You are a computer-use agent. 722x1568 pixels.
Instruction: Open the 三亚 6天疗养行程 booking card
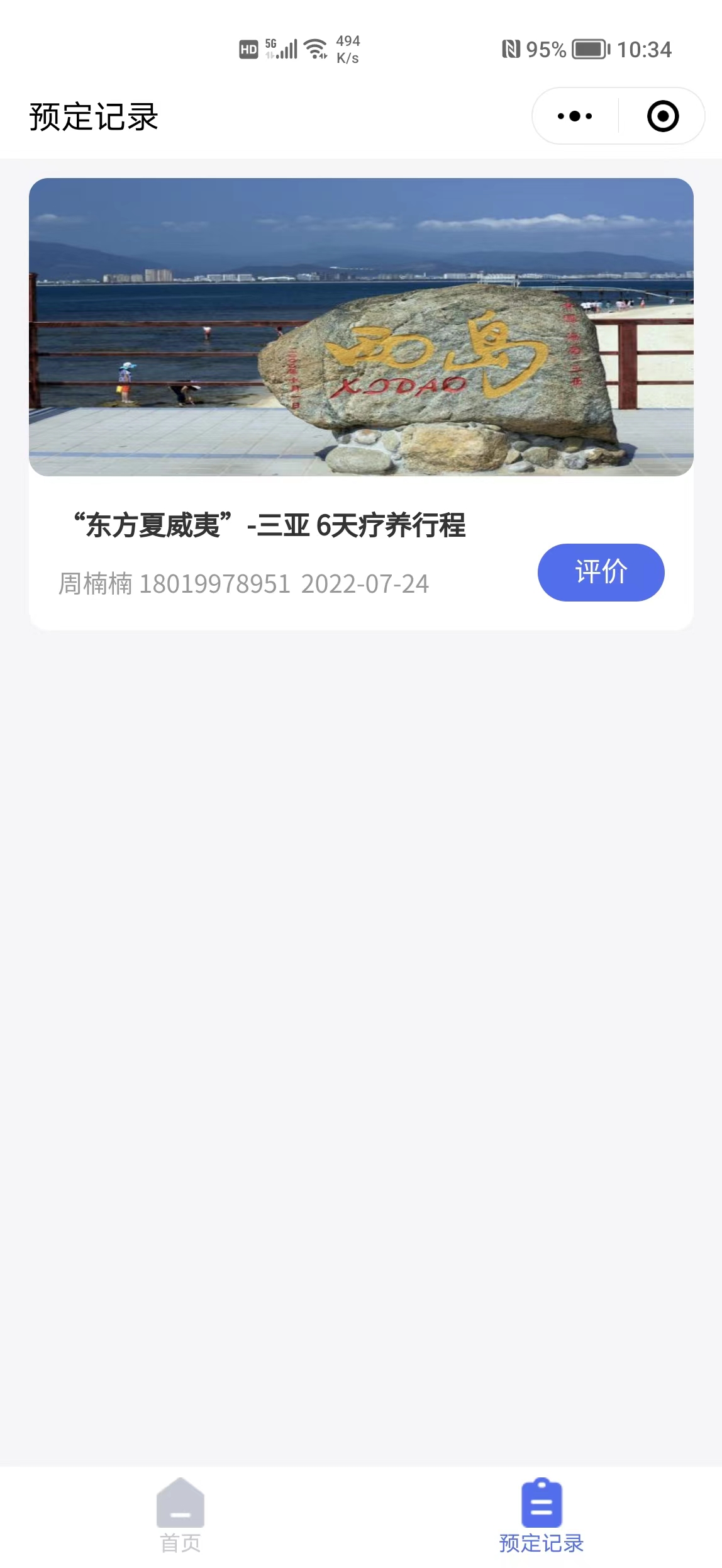pyautogui.click(x=361, y=404)
